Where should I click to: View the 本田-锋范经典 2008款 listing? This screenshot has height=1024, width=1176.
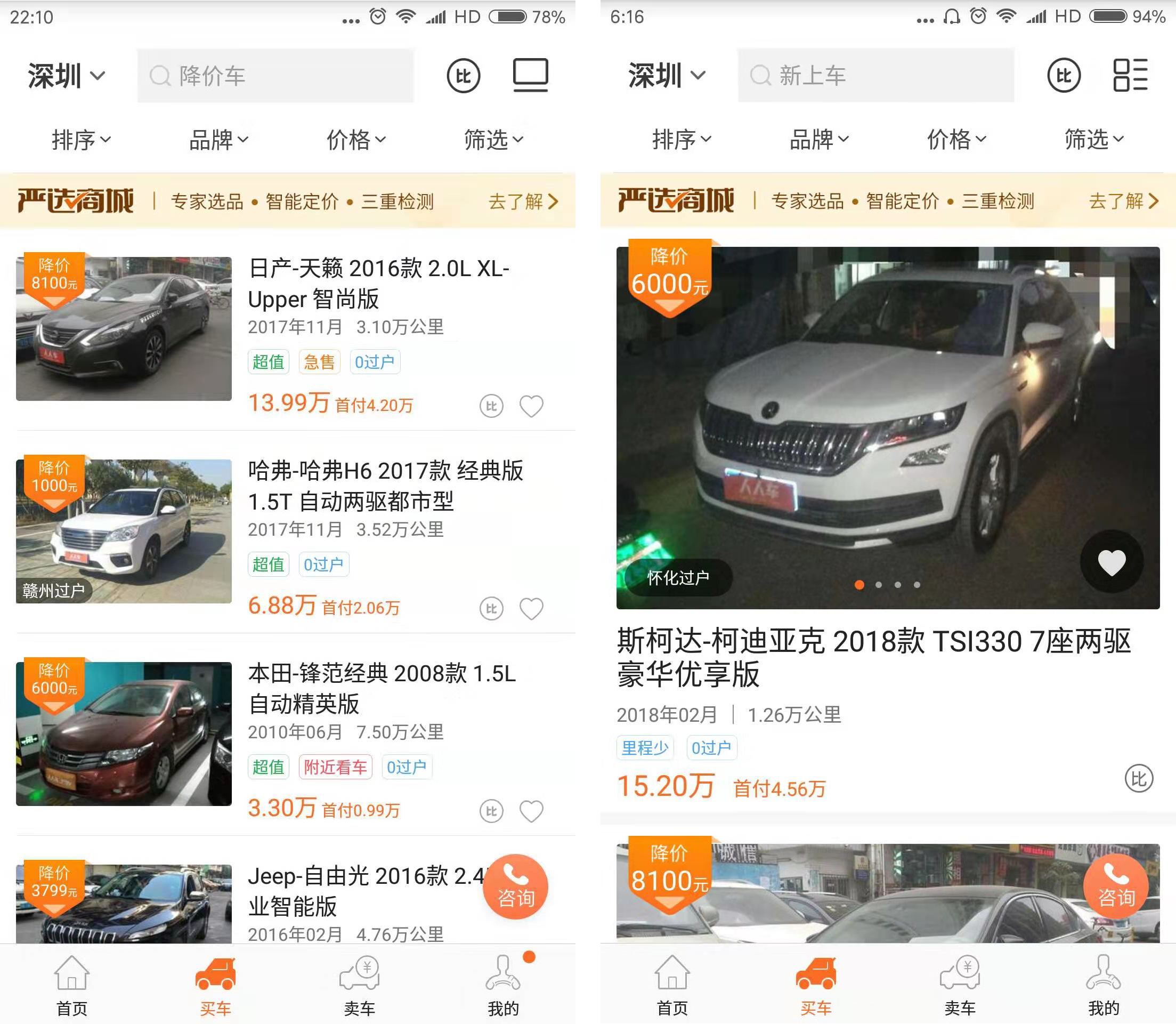[x=382, y=689]
